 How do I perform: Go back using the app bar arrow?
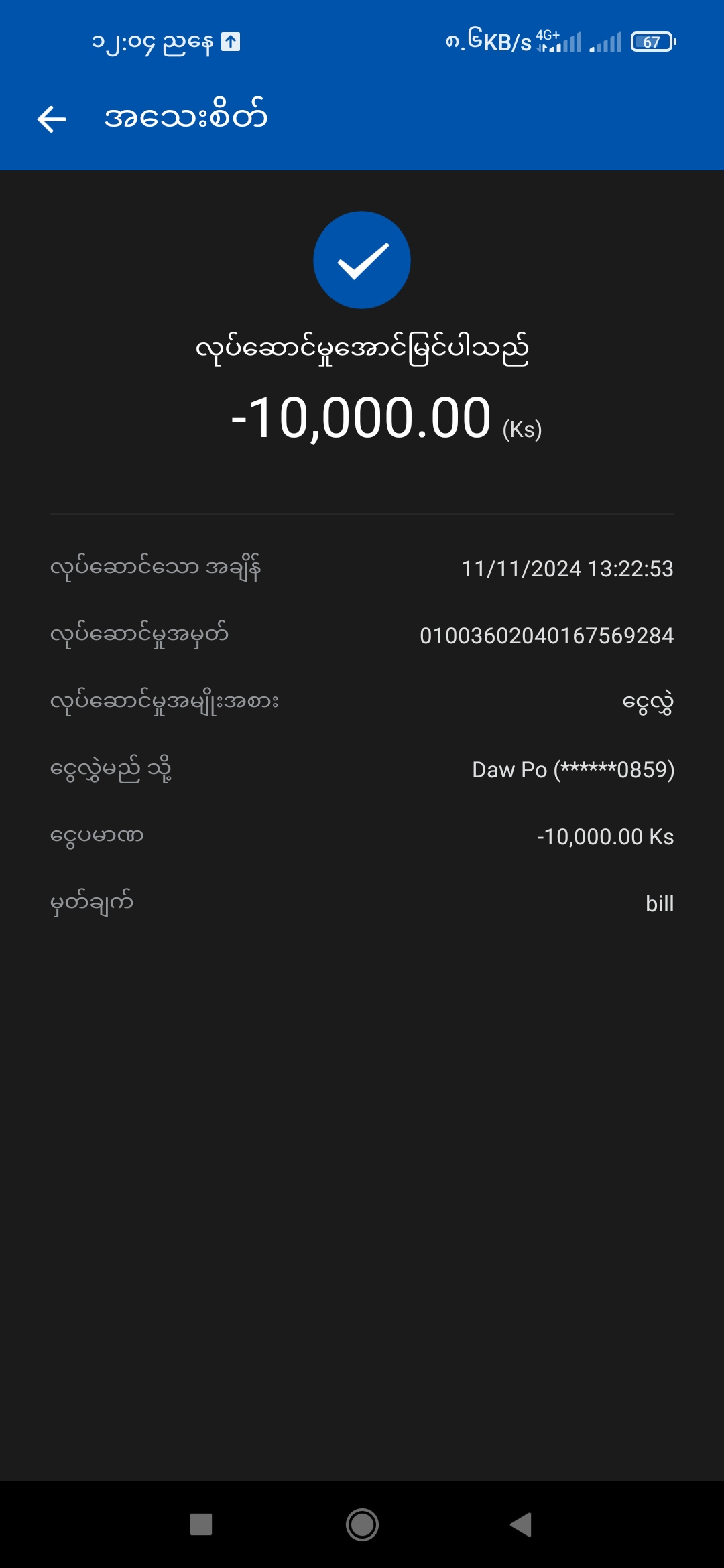(x=52, y=119)
